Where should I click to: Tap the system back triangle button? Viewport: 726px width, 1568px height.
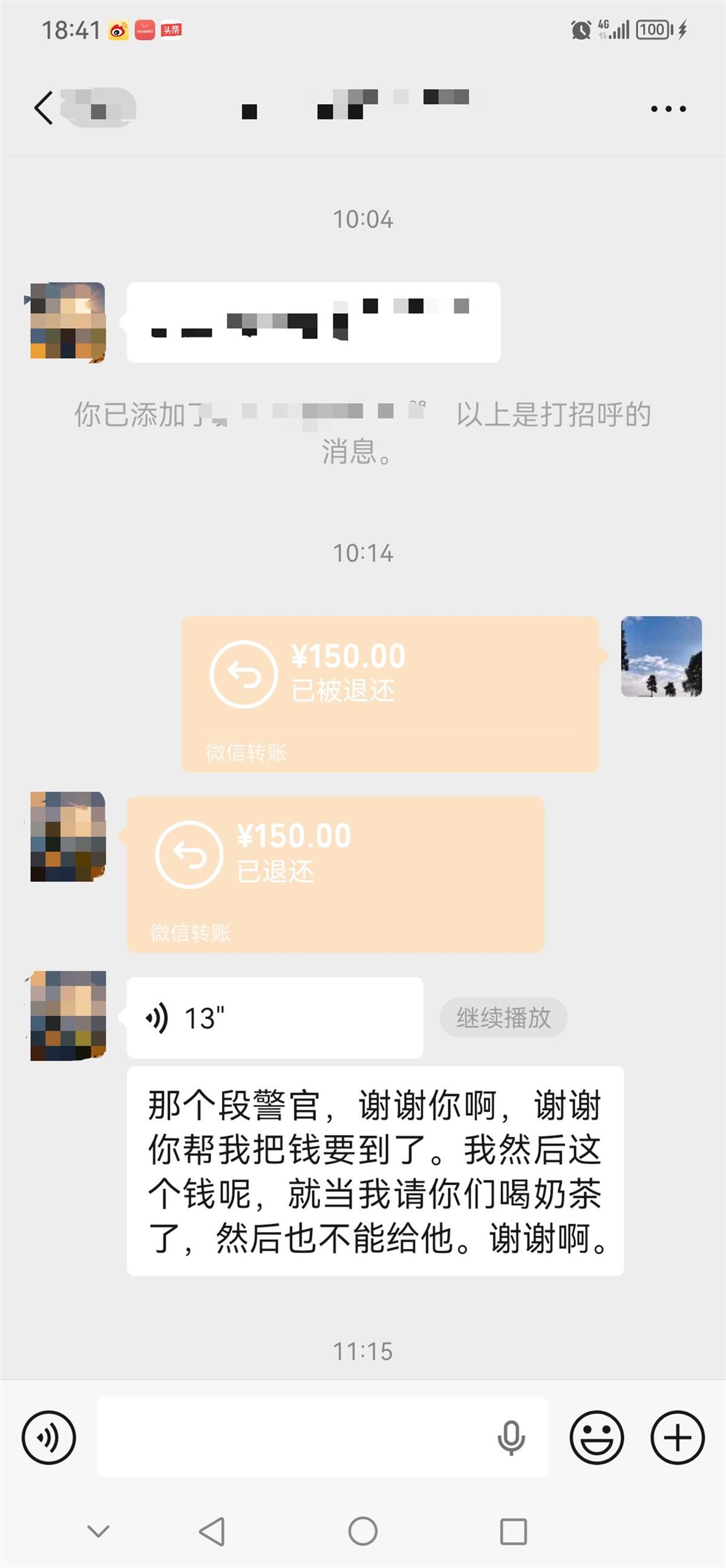pyautogui.click(x=212, y=1532)
